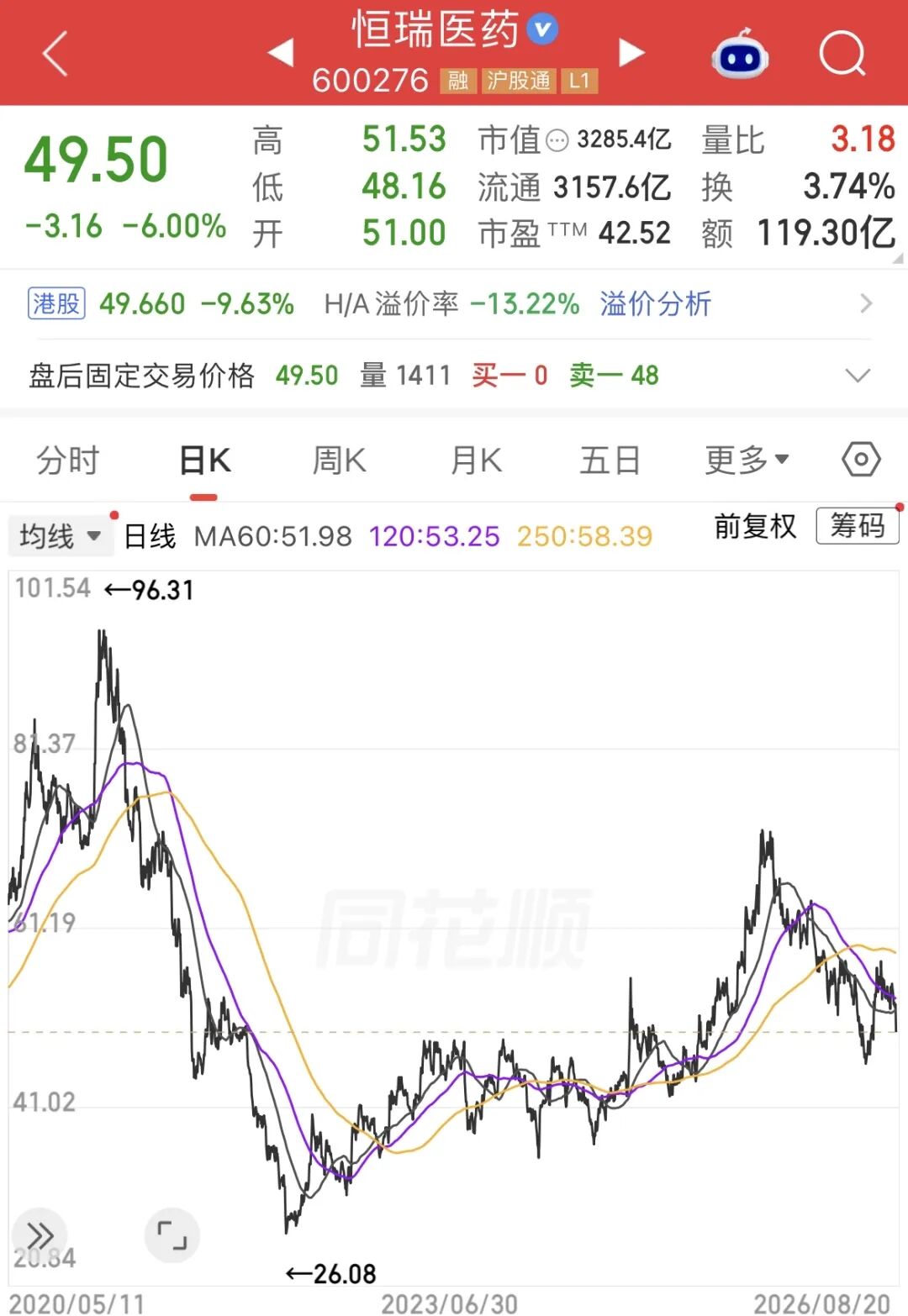This screenshot has width=908, height=1316.
Task: Tap the 筹码 button
Action: 858,527
